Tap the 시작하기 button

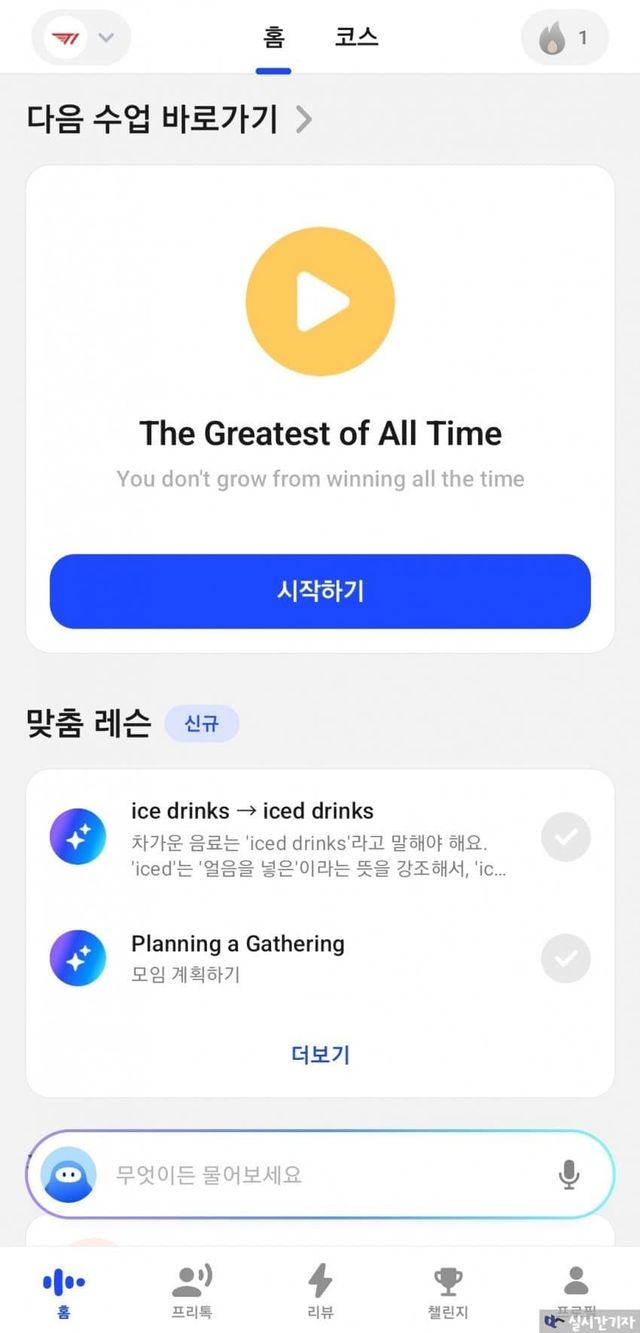point(320,591)
